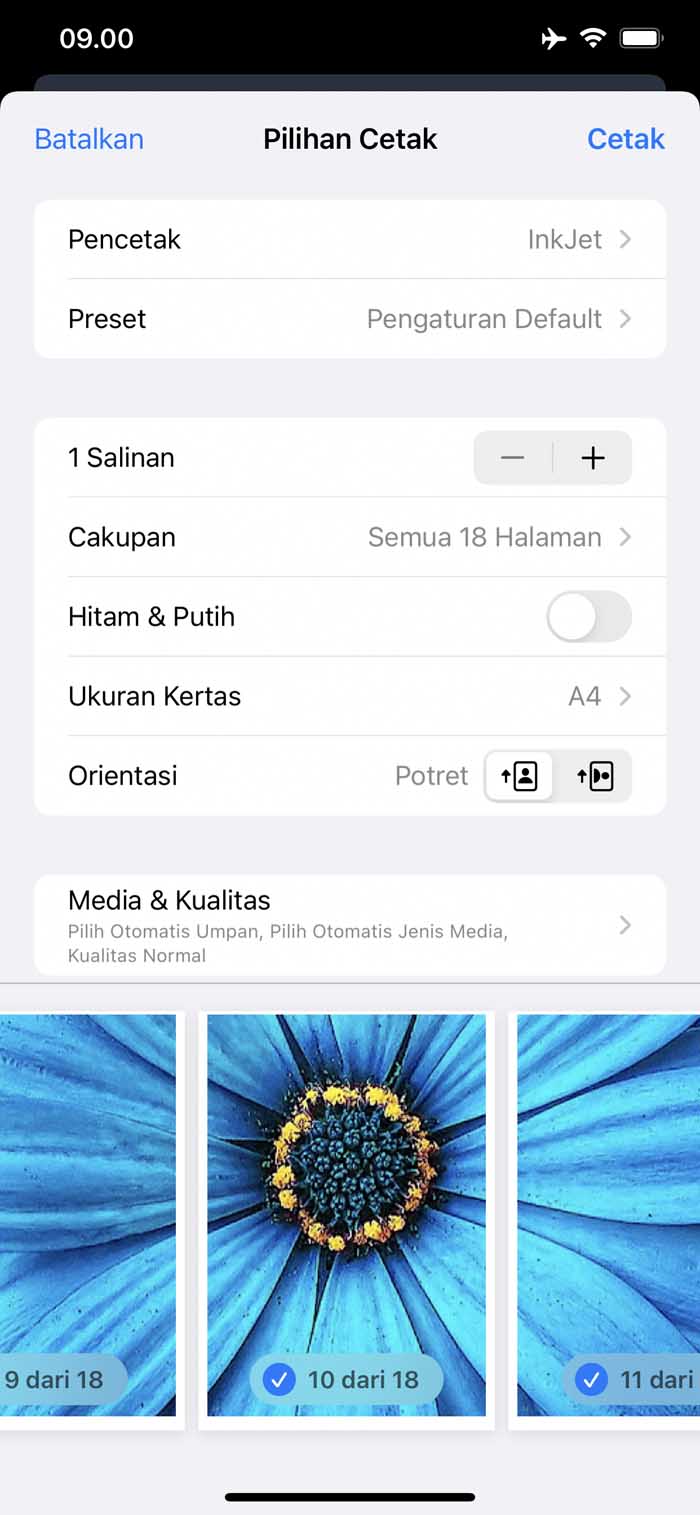Open Media & Kualitas settings
Image resolution: width=700 pixels, height=1515 pixels.
click(350, 925)
